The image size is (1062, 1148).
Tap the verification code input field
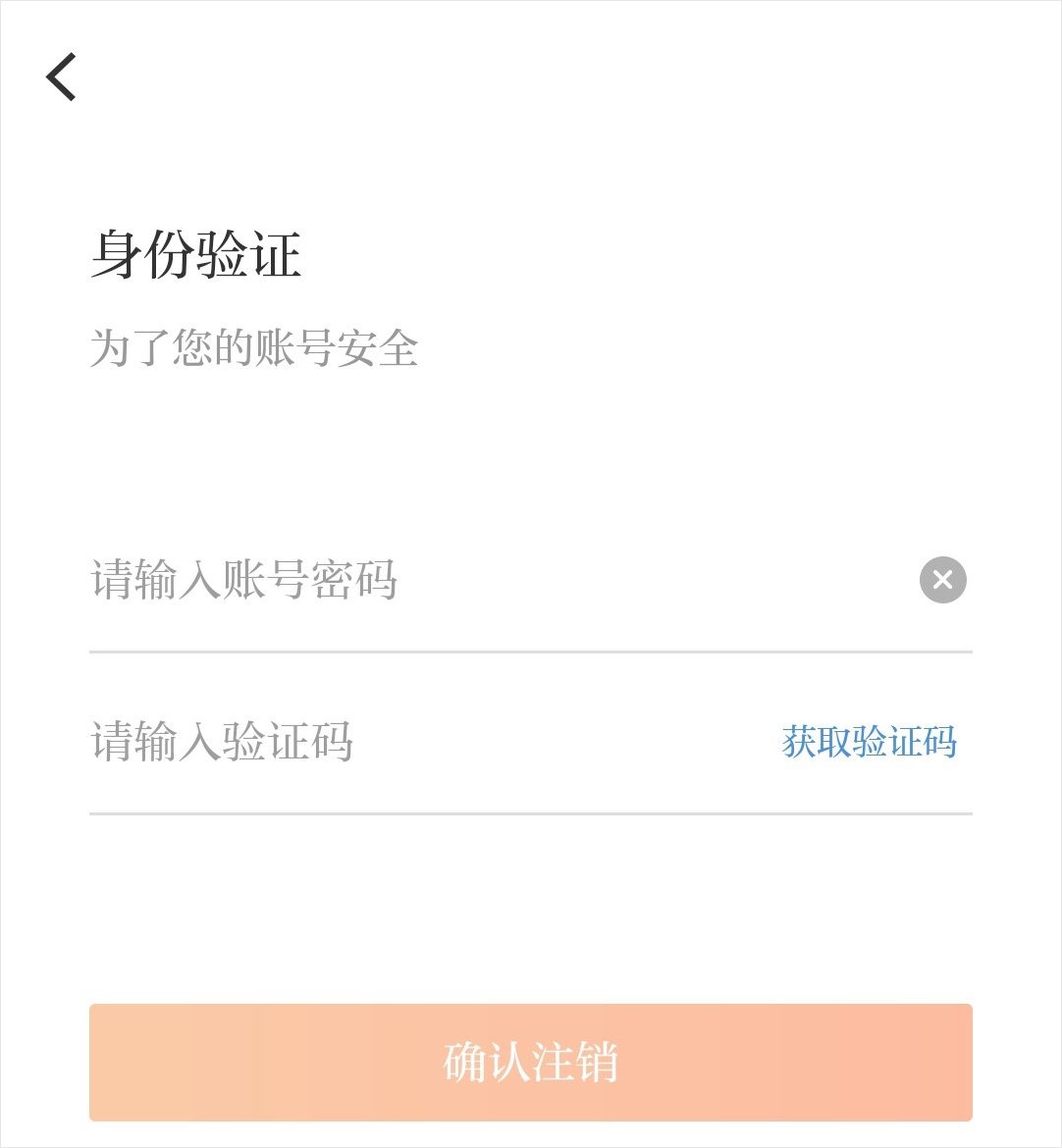412,742
